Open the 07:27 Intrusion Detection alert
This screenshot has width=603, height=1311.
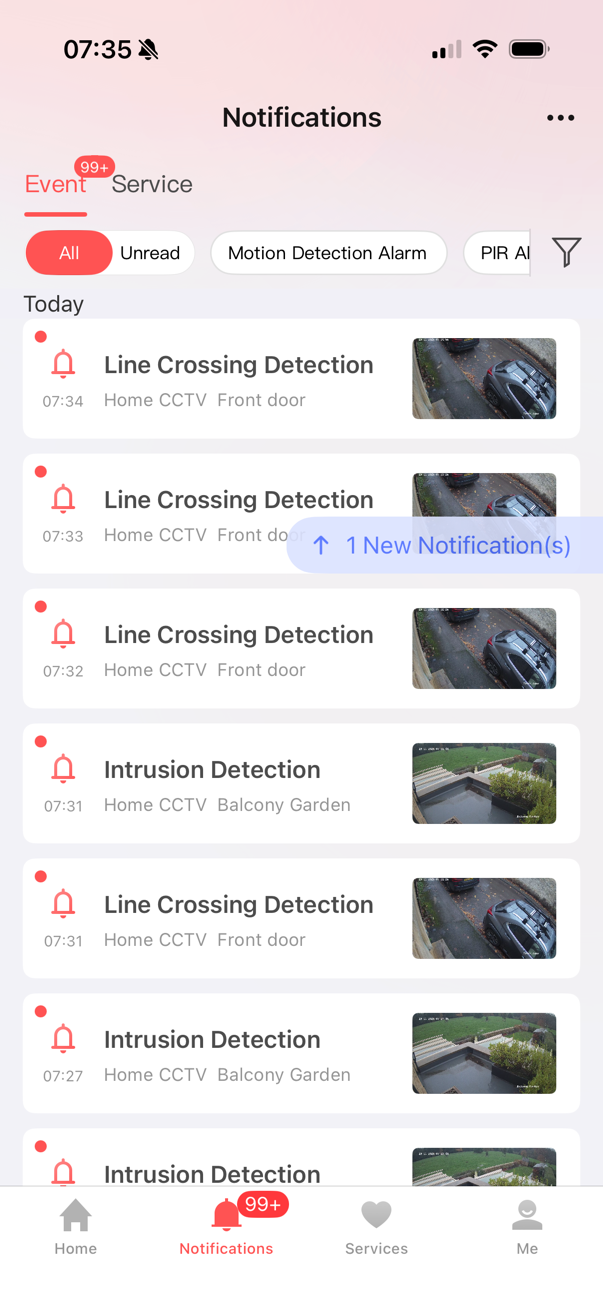tap(238, 1054)
